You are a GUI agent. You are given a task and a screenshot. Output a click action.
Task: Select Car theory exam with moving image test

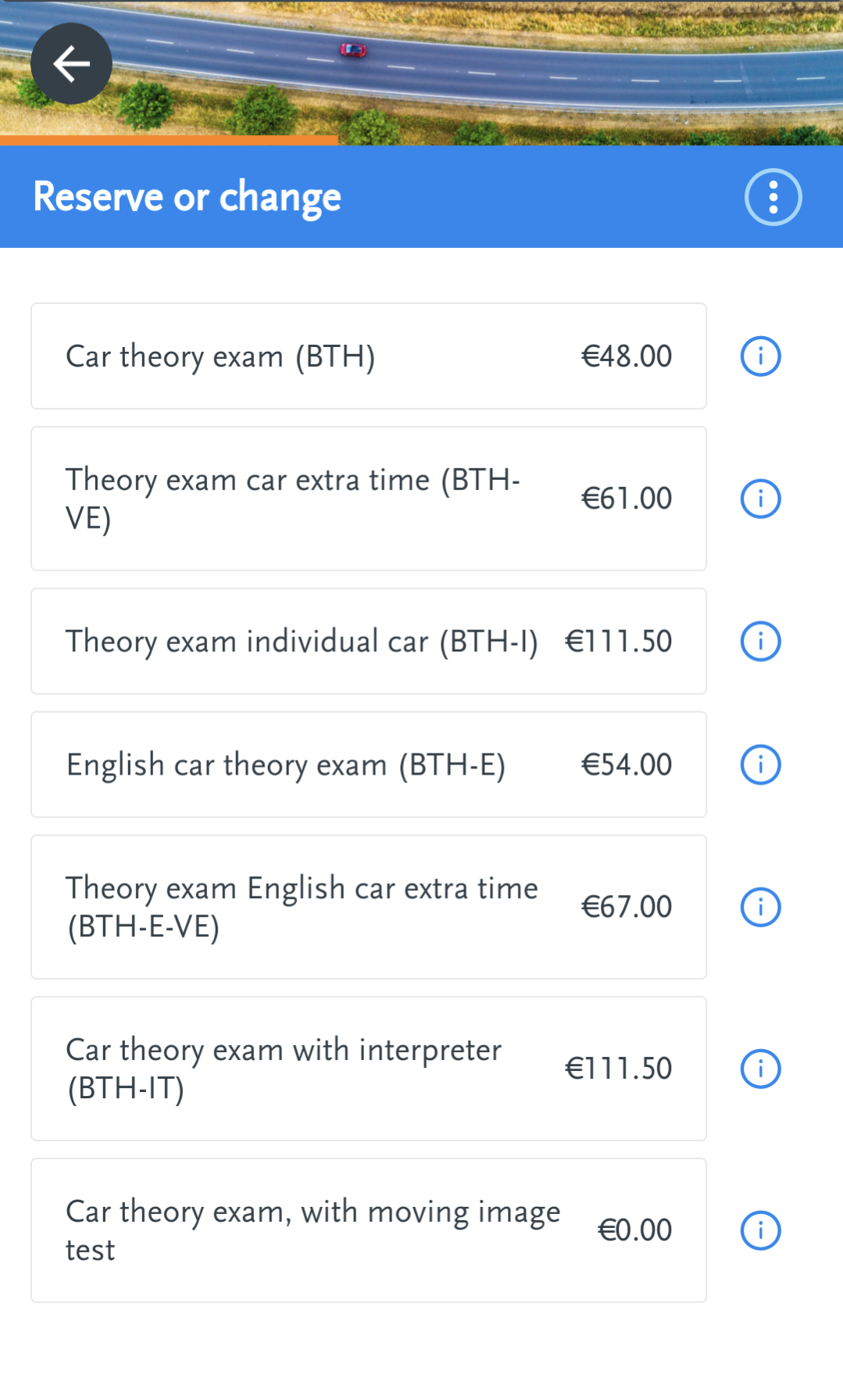[x=368, y=1230]
